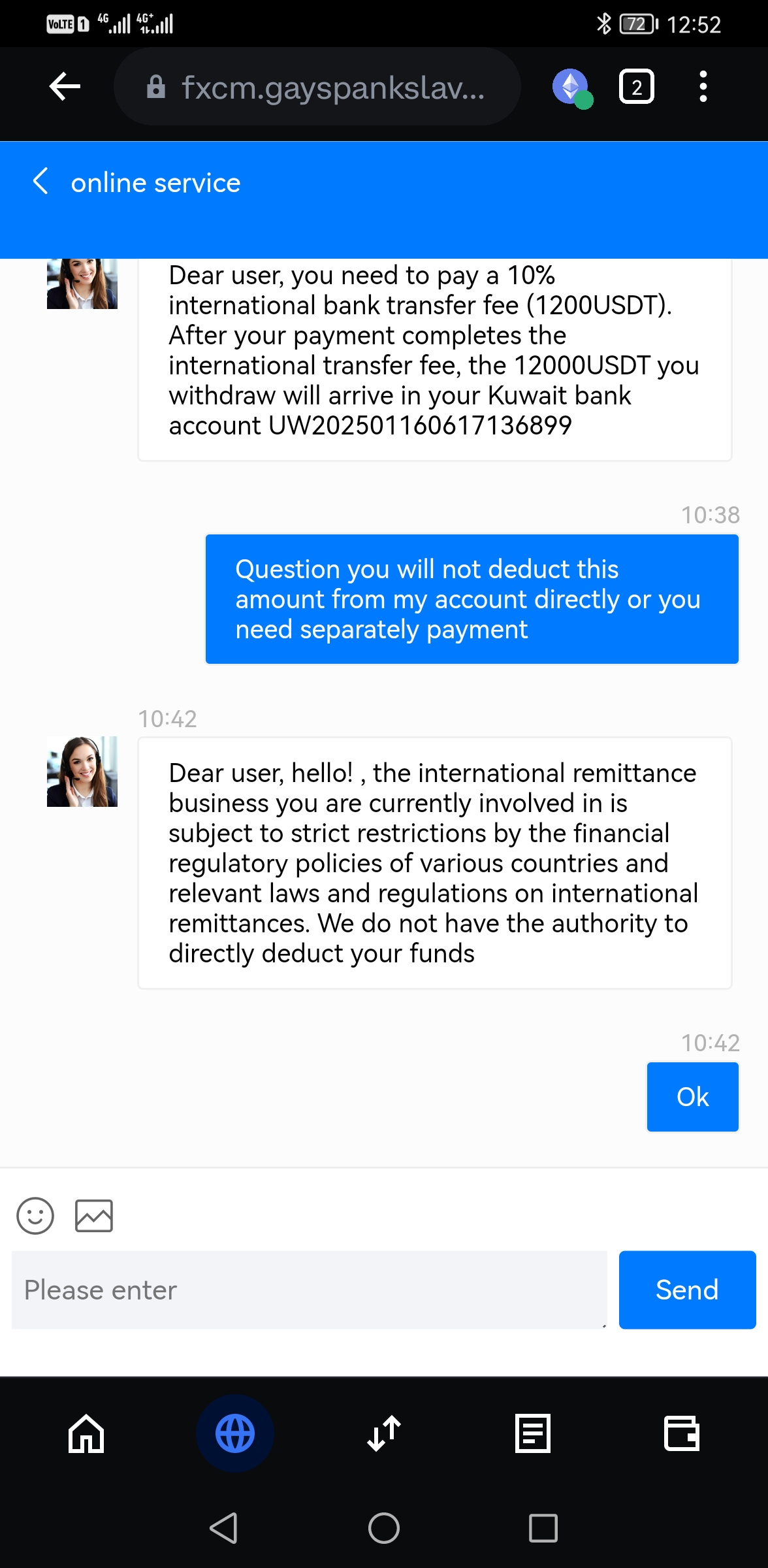Open the document list tab

[x=533, y=1433]
